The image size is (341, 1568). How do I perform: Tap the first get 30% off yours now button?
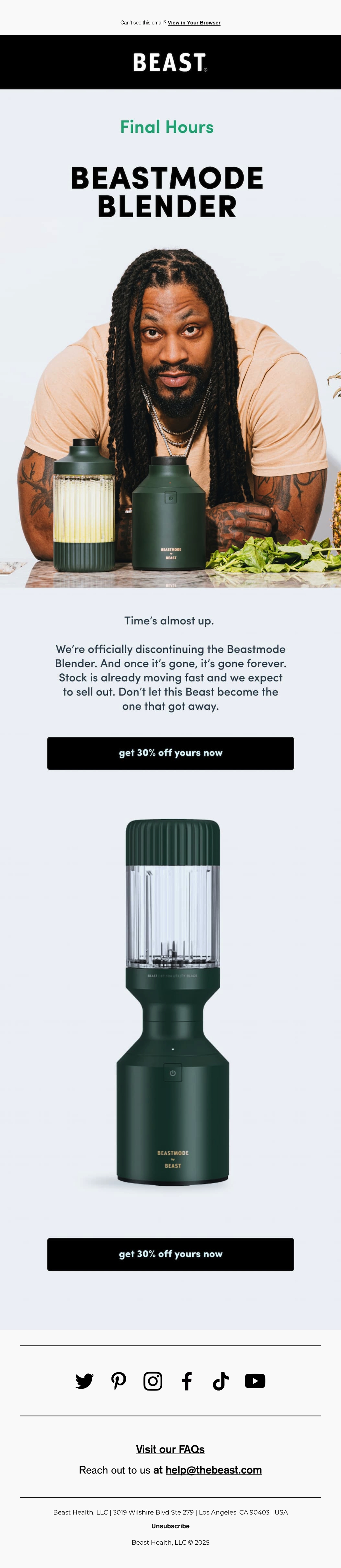[170, 753]
